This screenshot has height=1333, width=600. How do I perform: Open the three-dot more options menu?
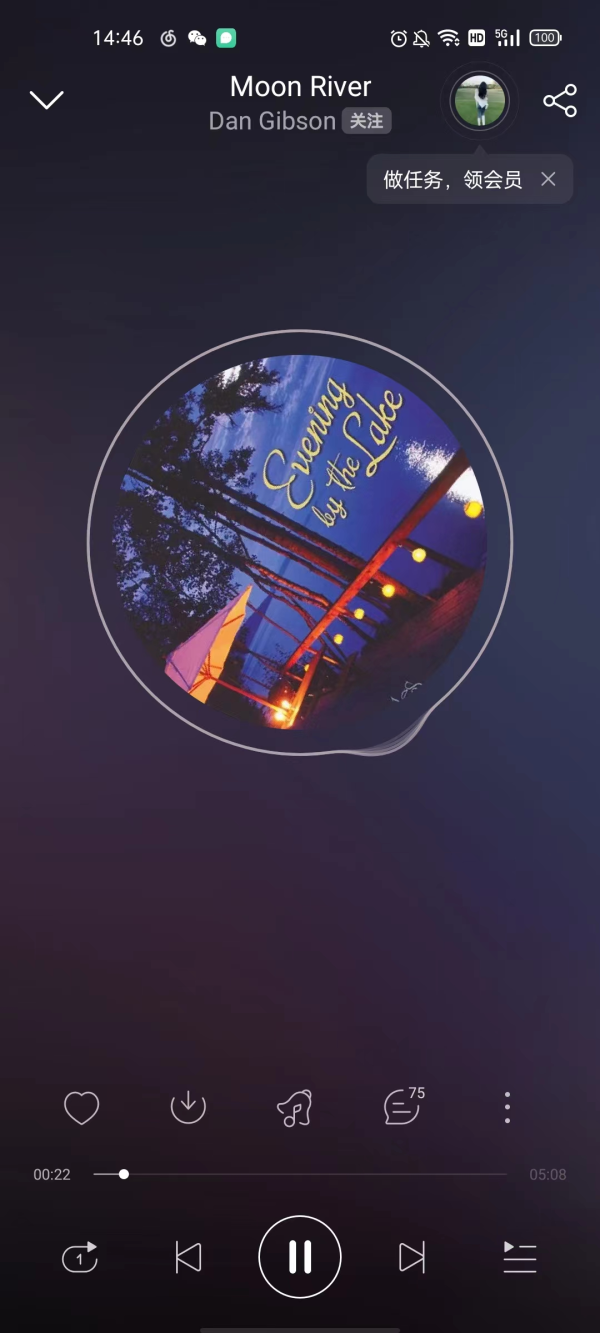click(507, 1107)
